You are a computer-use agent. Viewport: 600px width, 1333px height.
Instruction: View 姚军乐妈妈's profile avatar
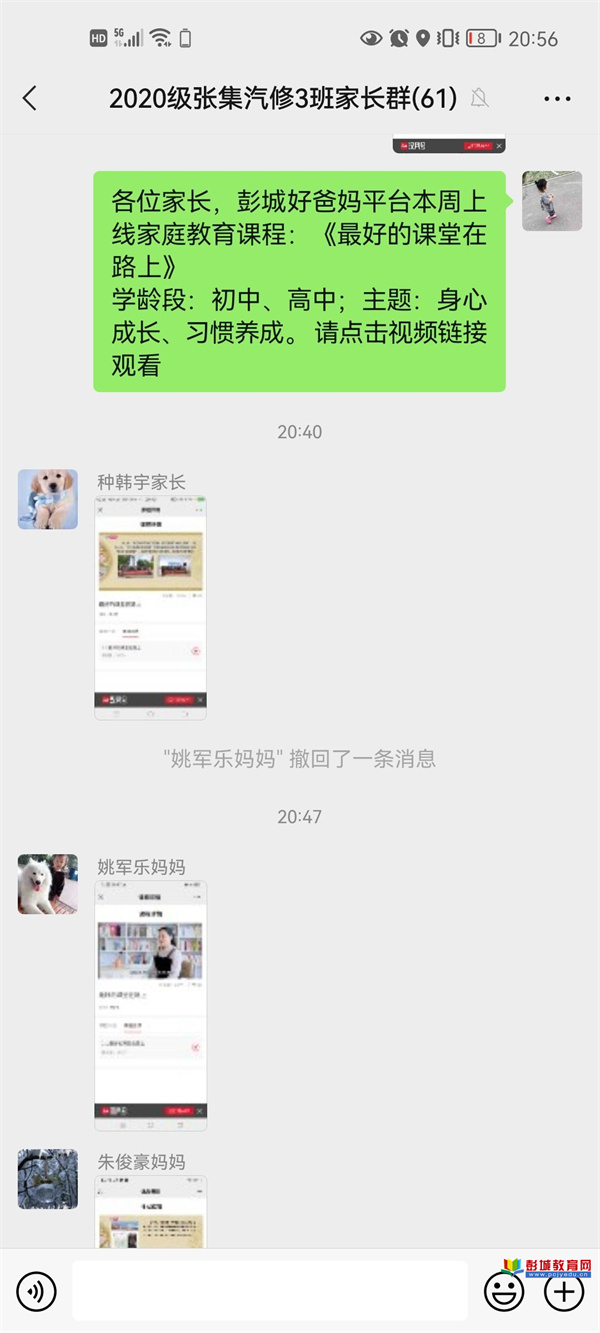pos(48,884)
